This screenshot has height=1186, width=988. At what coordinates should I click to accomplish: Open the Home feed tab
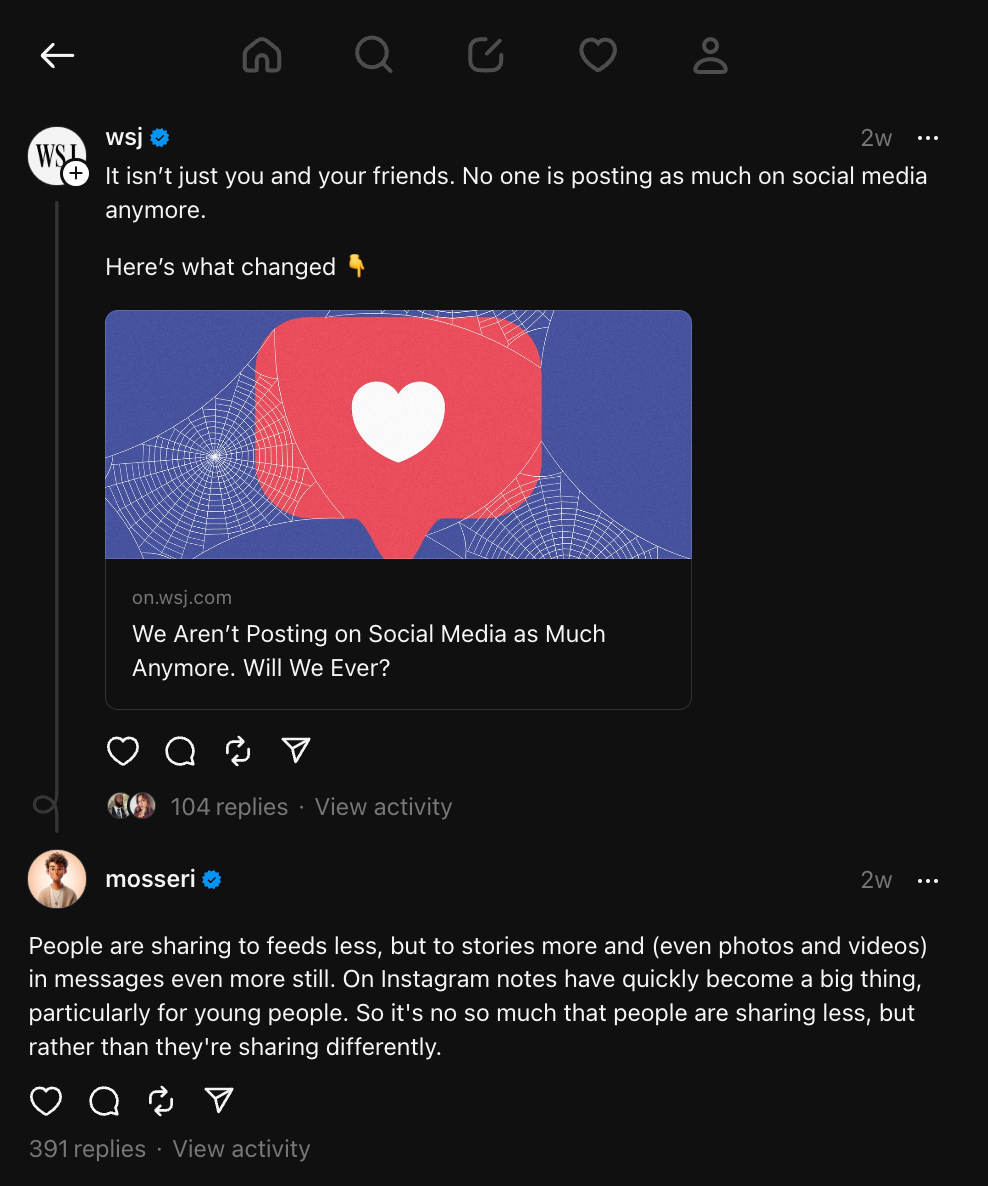[x=262, y=55]
